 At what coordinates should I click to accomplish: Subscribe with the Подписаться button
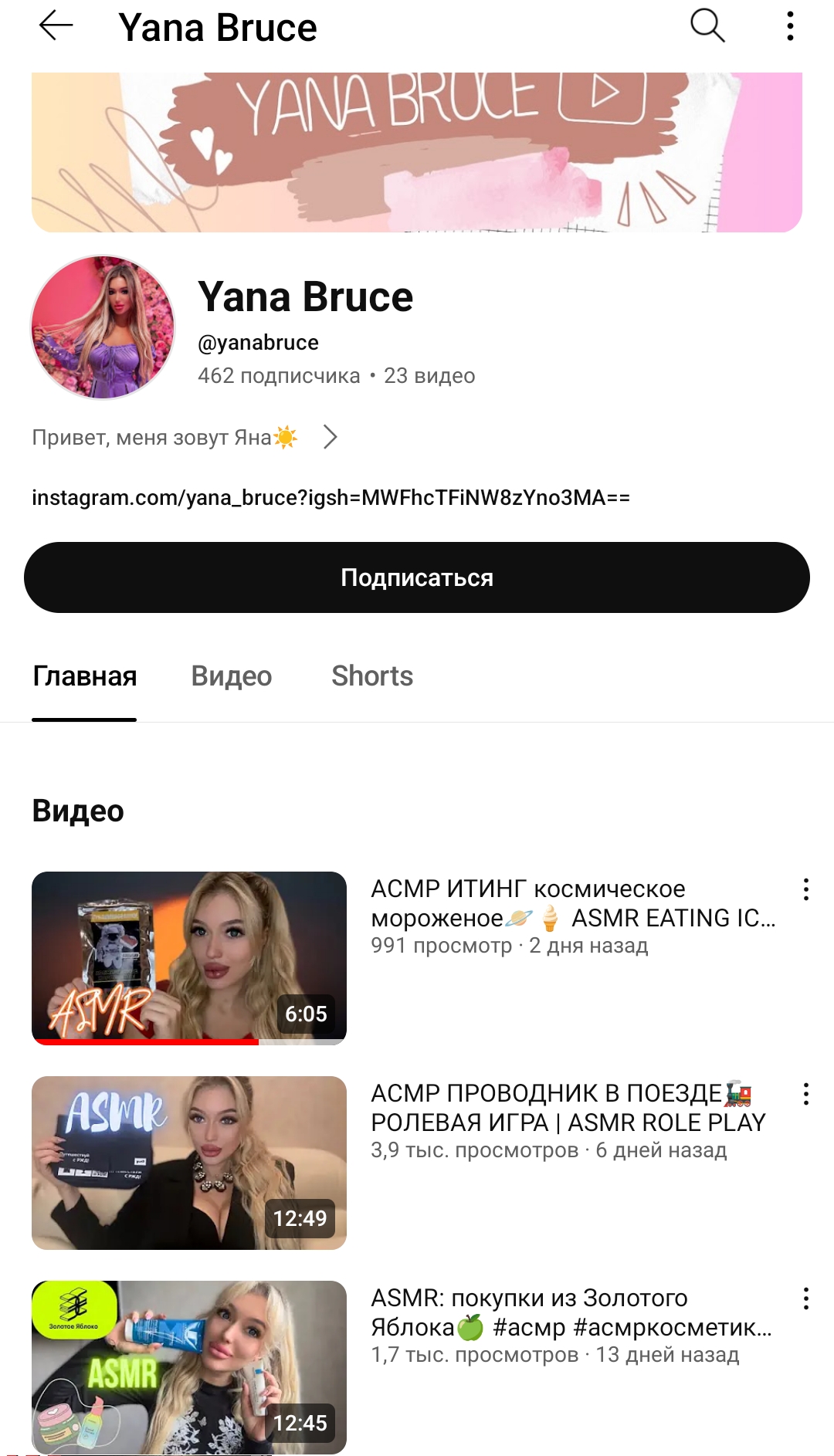(x=417, y=577)
